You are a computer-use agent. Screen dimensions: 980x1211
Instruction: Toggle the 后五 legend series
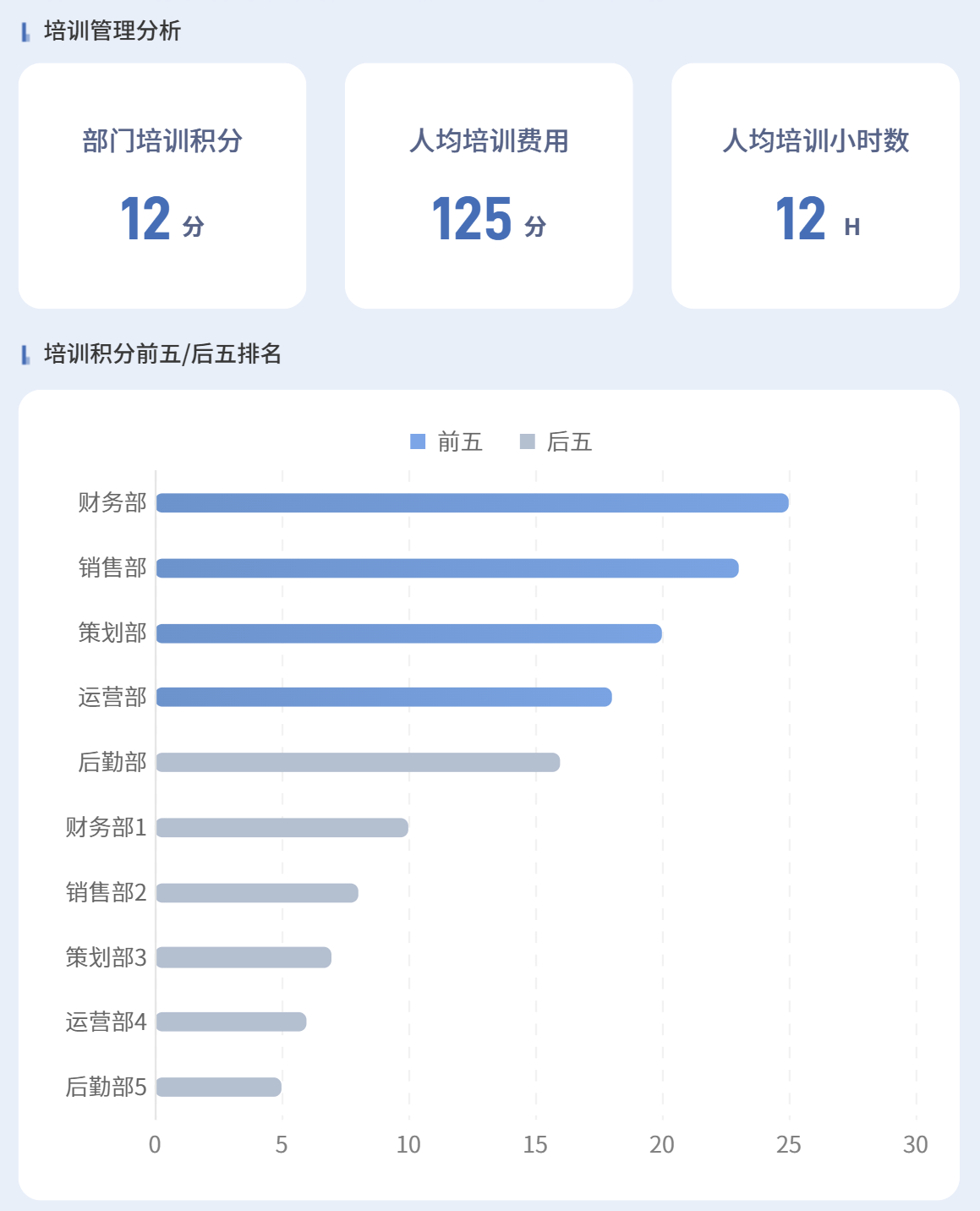pyautogui.click(x=556, y=441)
